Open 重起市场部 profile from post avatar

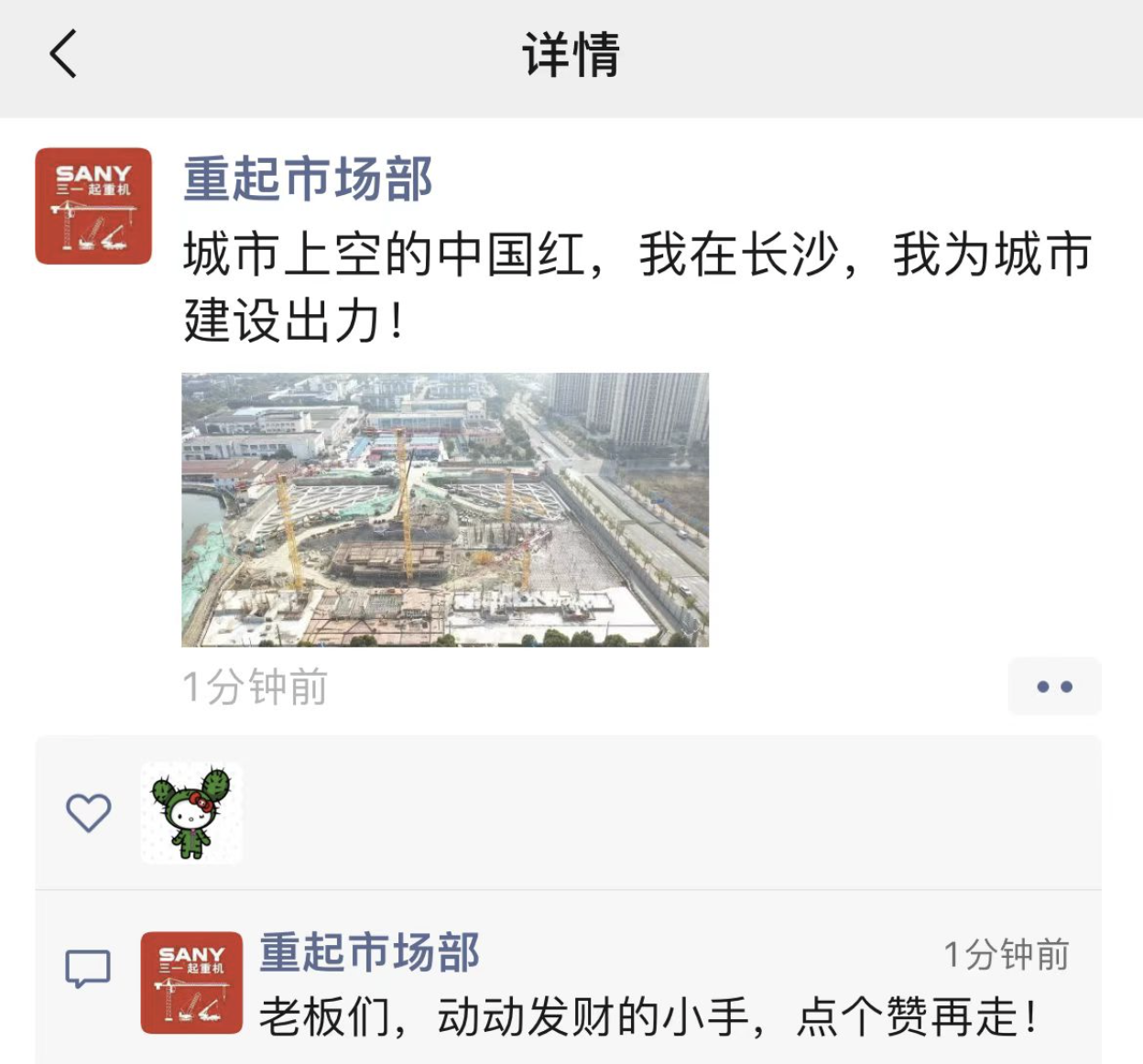[93, 206]
